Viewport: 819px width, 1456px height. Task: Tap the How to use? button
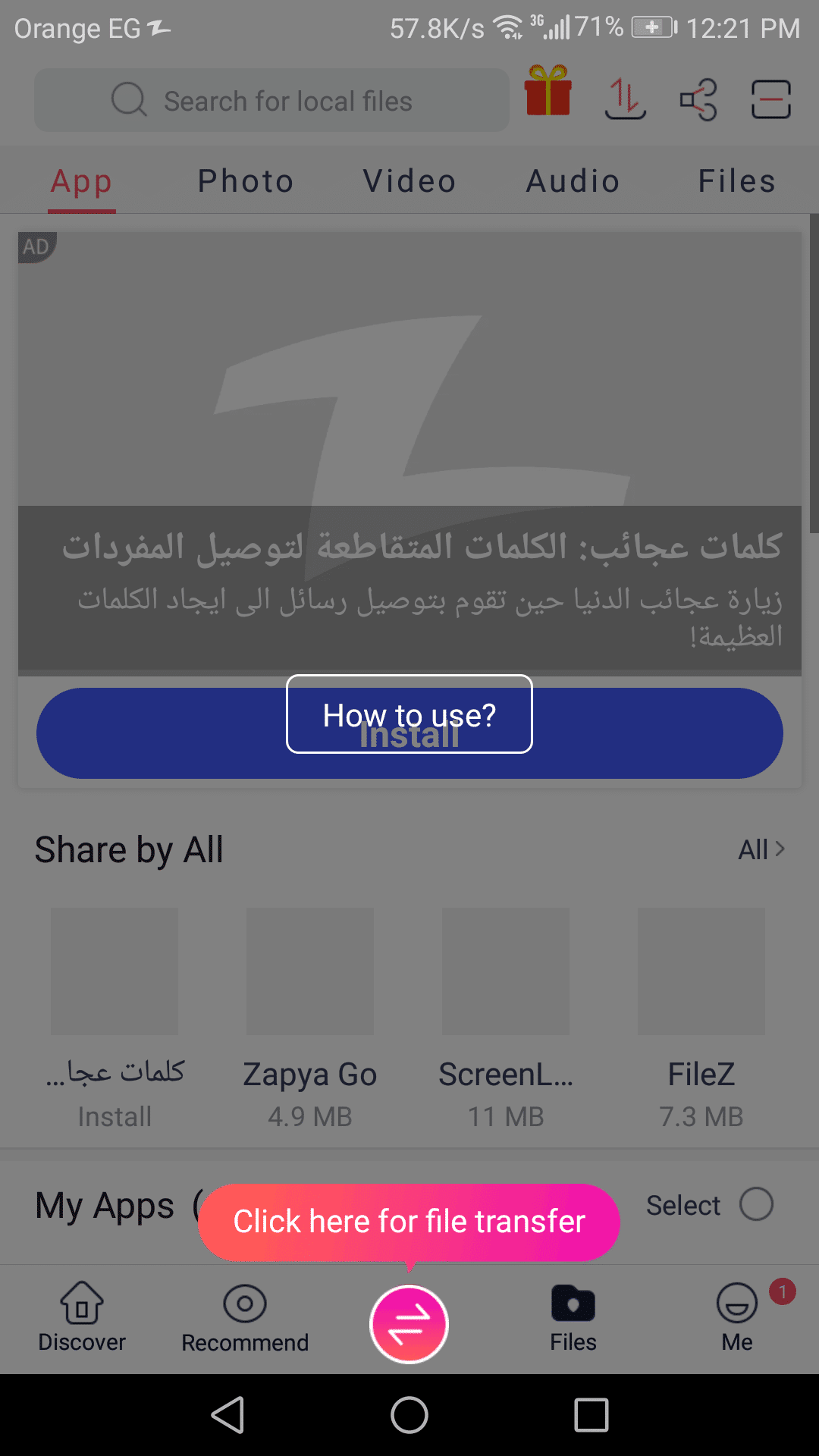pos(409,714)
